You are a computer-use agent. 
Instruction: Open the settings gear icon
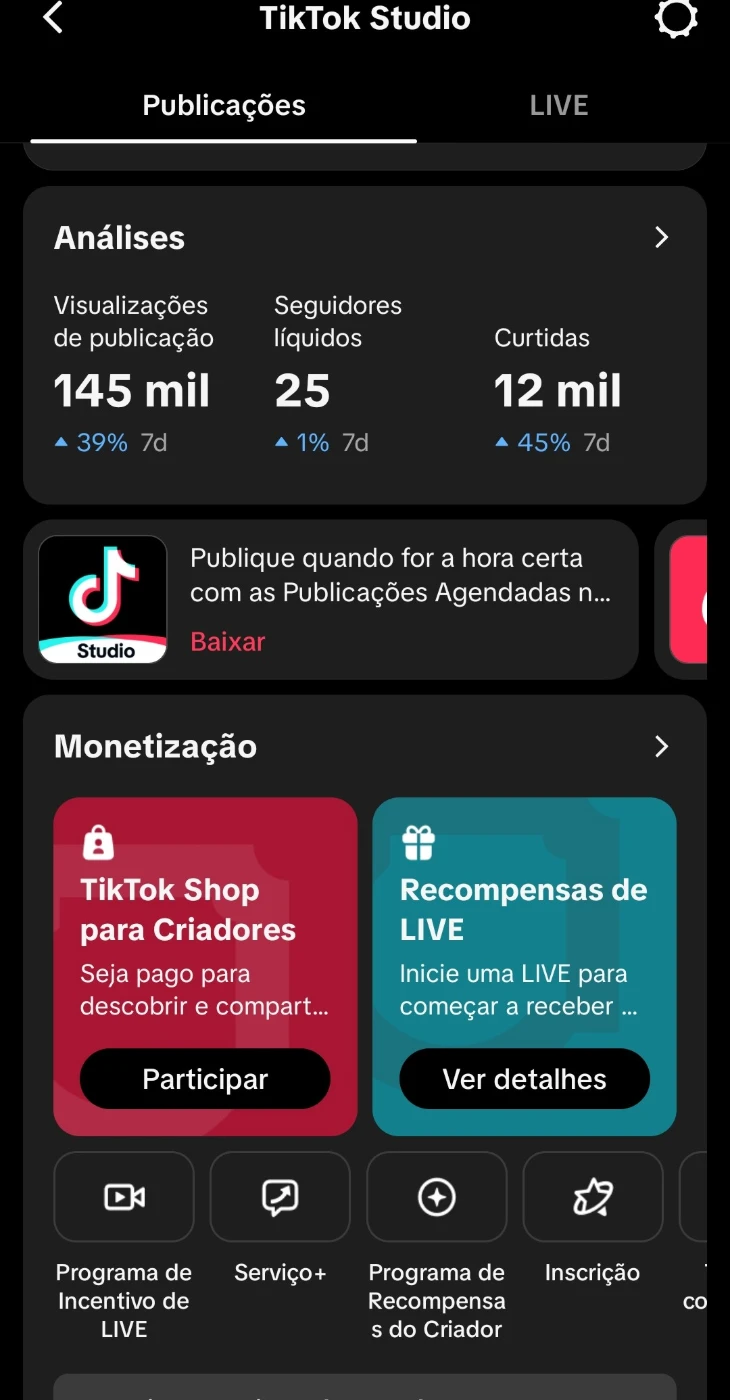pyautogui.click(x=675, y=18)
